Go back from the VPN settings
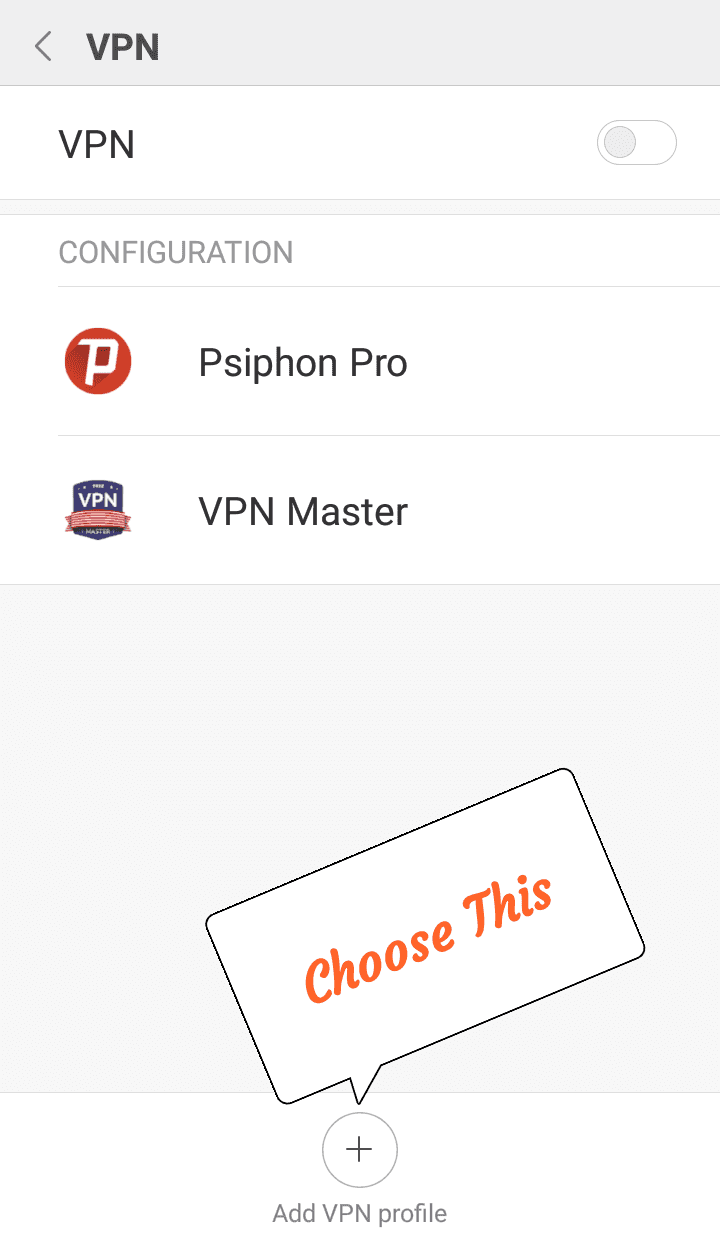720x1238 pixels. 42,47
